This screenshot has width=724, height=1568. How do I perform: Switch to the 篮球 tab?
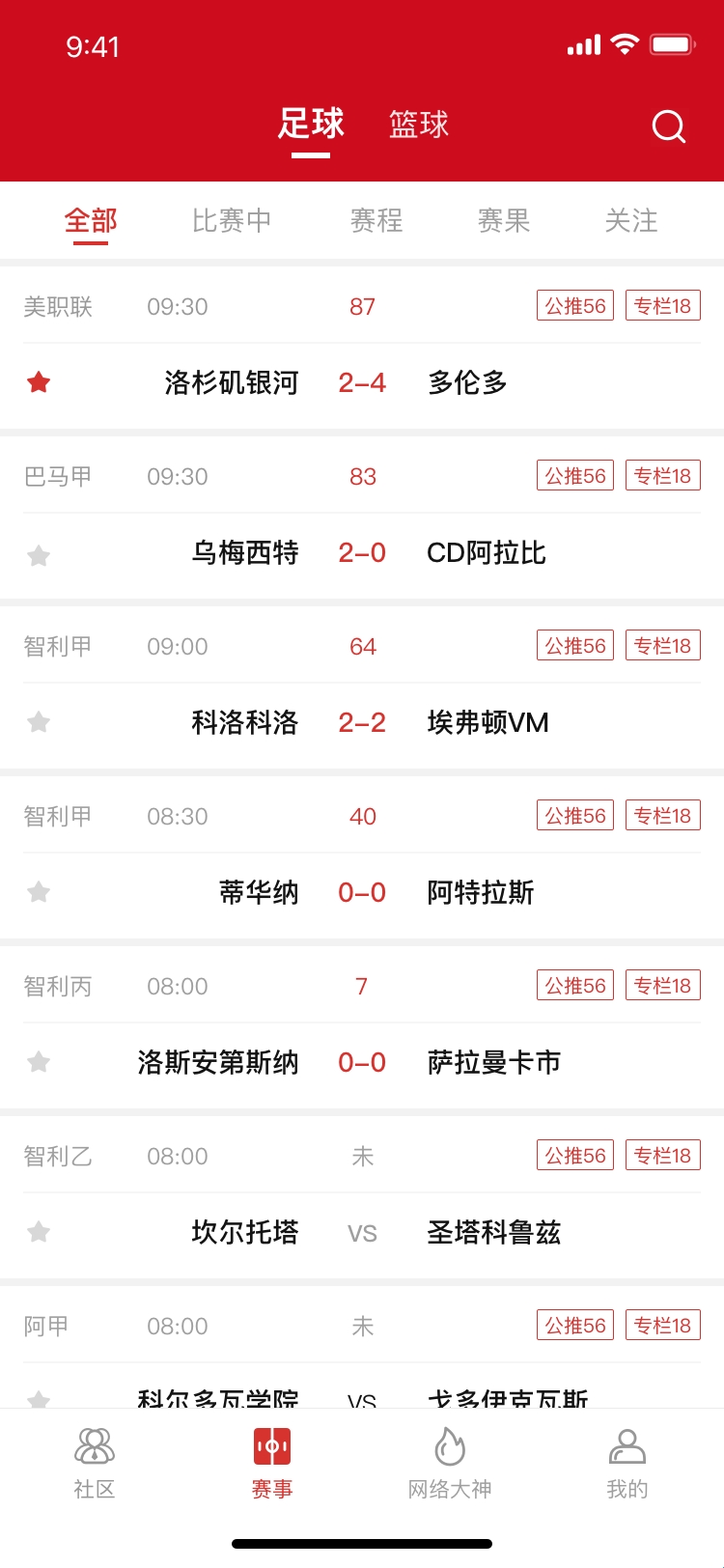(x=419, y=125)
